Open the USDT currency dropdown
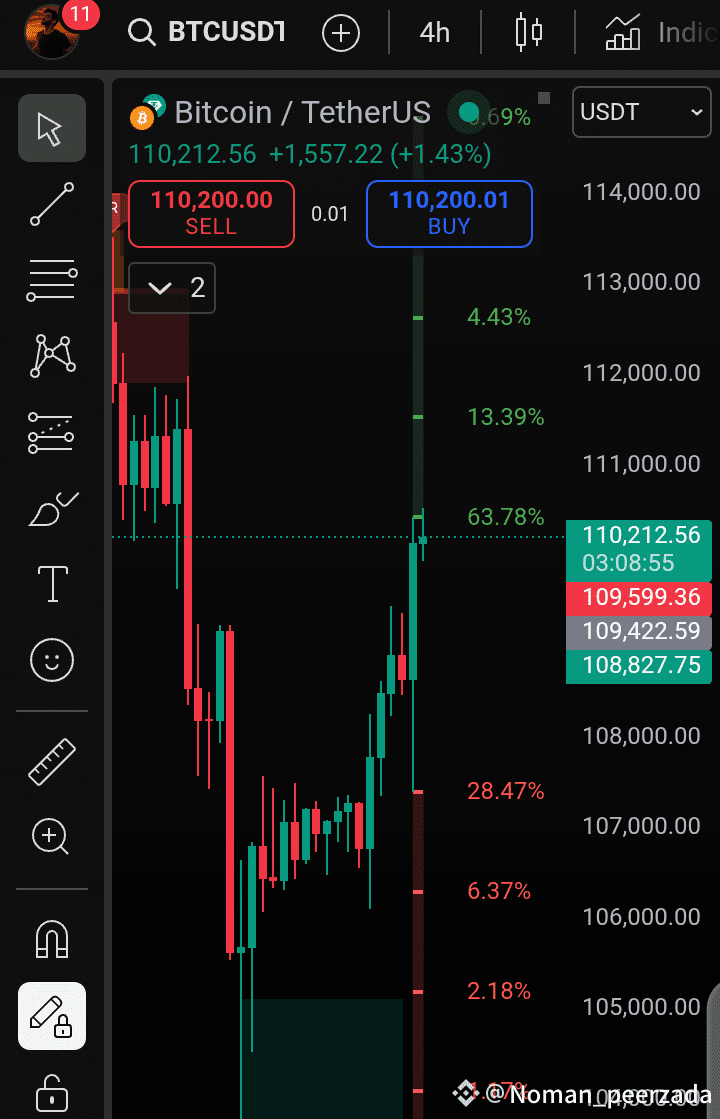Viewport: 720px width, 1119px height. click(642, 112)
